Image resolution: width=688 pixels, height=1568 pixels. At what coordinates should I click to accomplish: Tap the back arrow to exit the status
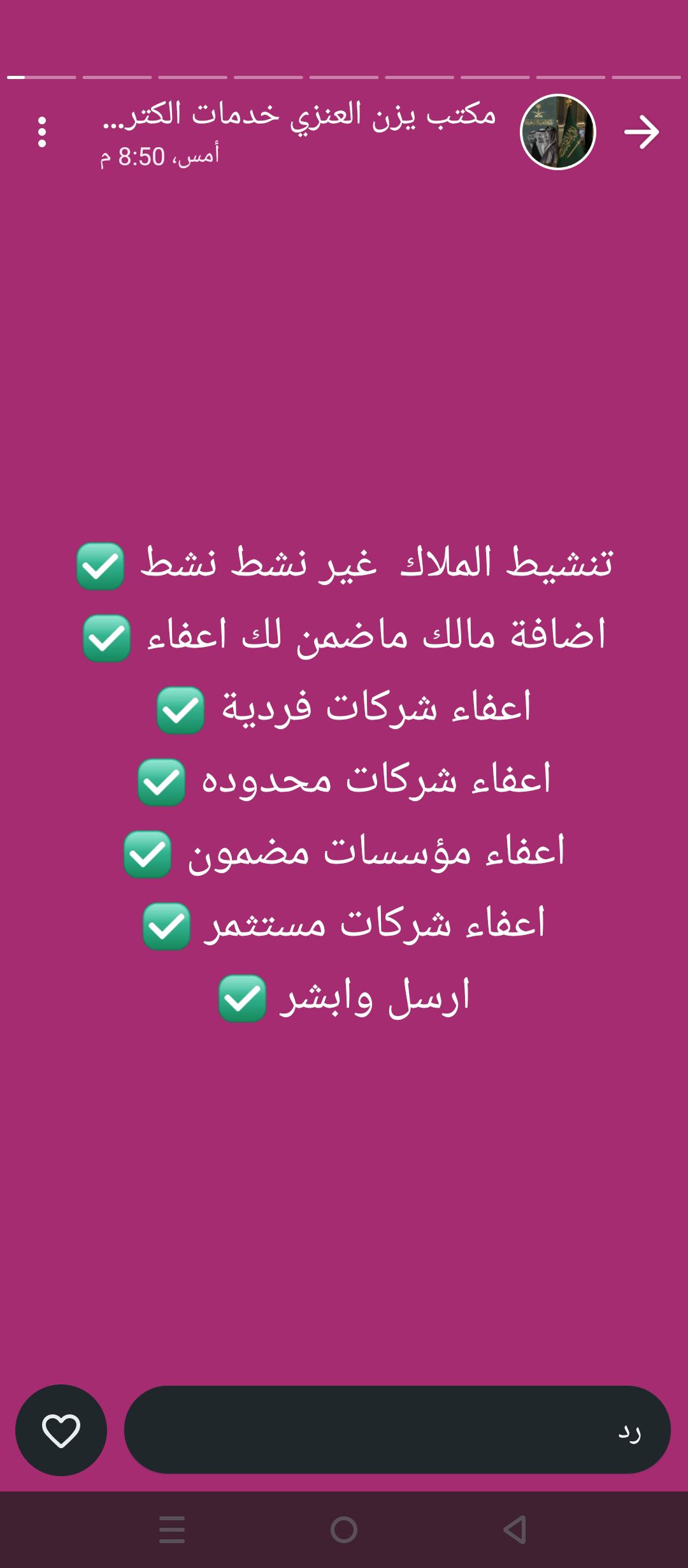(x=644, y=132)
